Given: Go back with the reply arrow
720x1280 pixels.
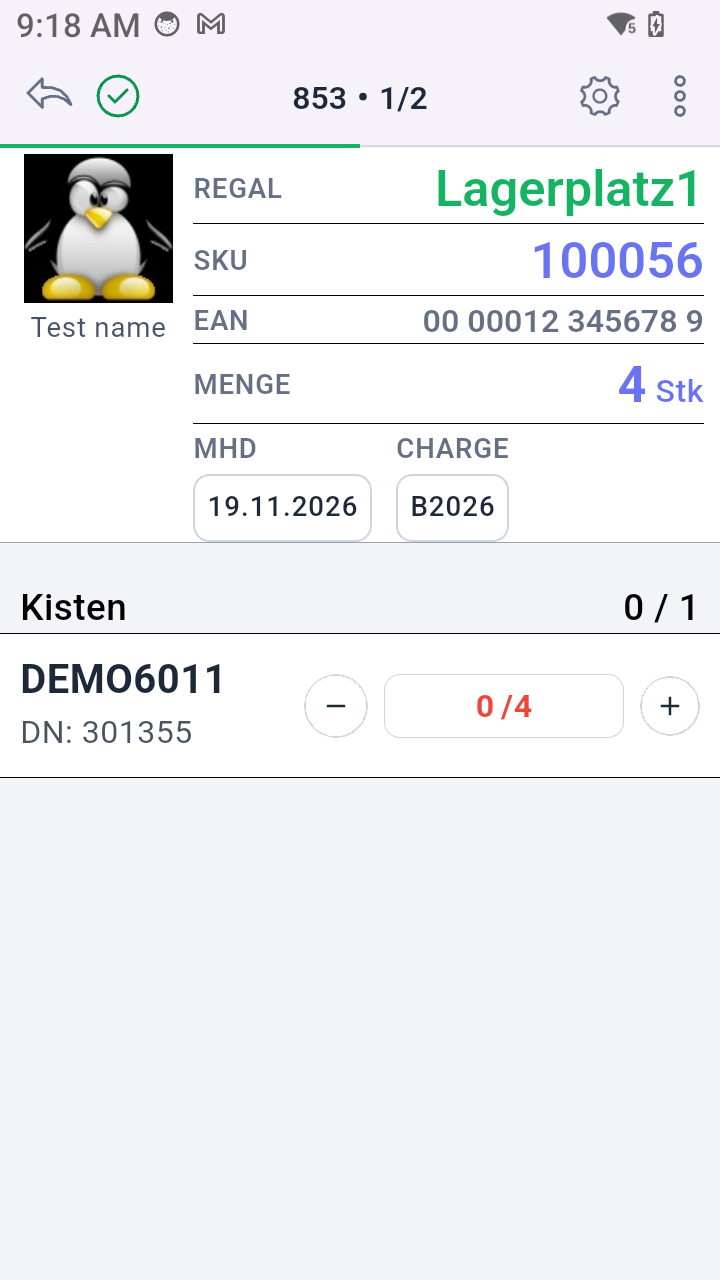Looking at the screenshot, I should [x=50, y=96].
